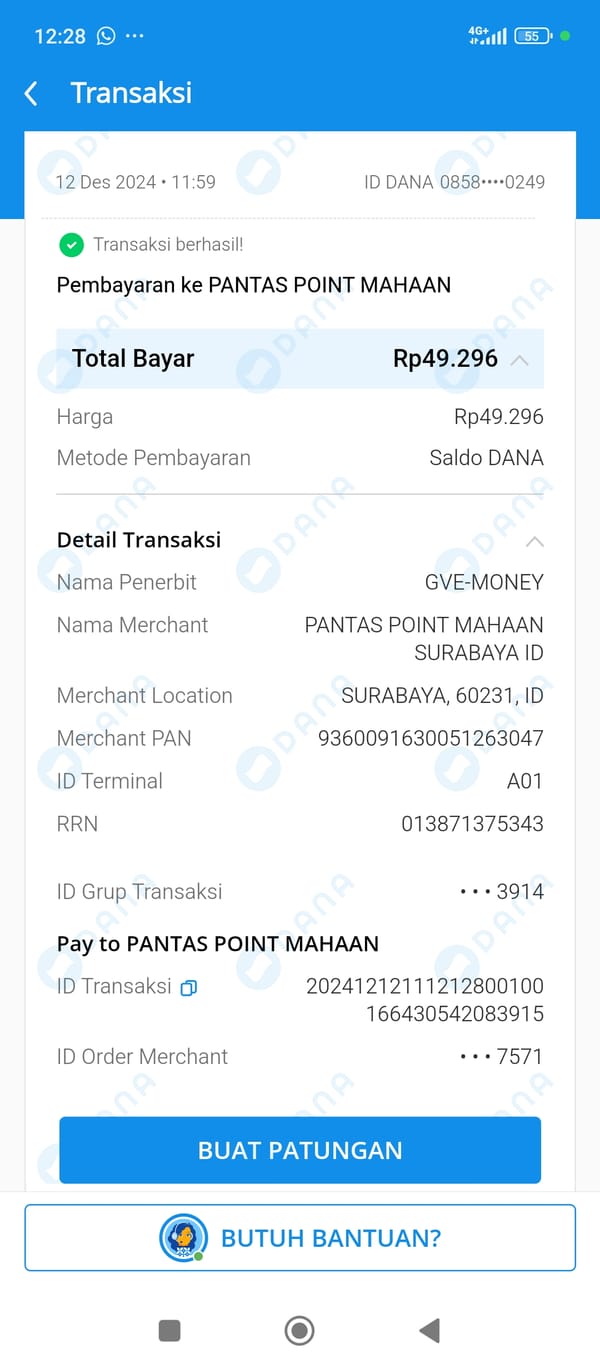The height and width of the screenshot is (1367, 600).
Task: Copy the ID Transaksi number
Action: tap(188, 988)
